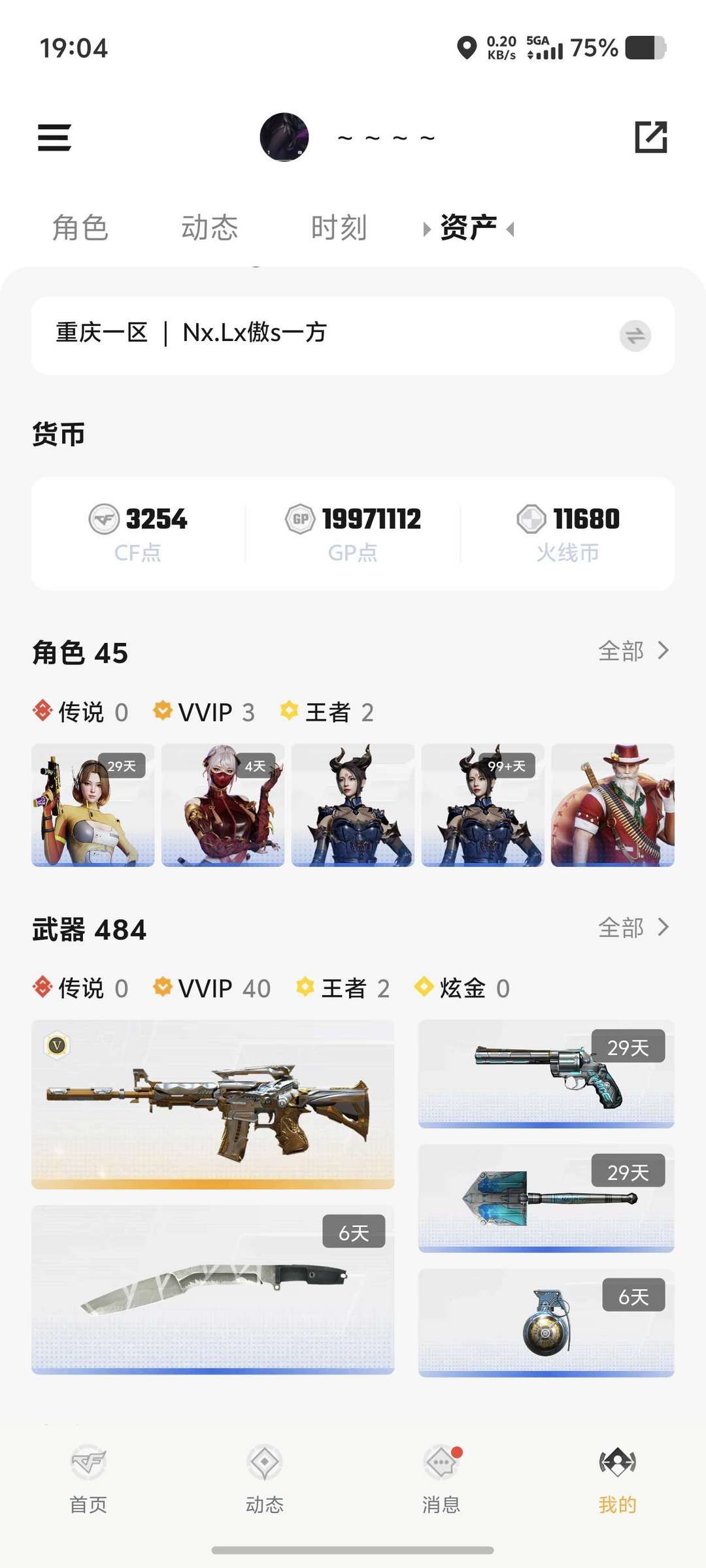Switch to the 角色 tab

coord(78,227)
